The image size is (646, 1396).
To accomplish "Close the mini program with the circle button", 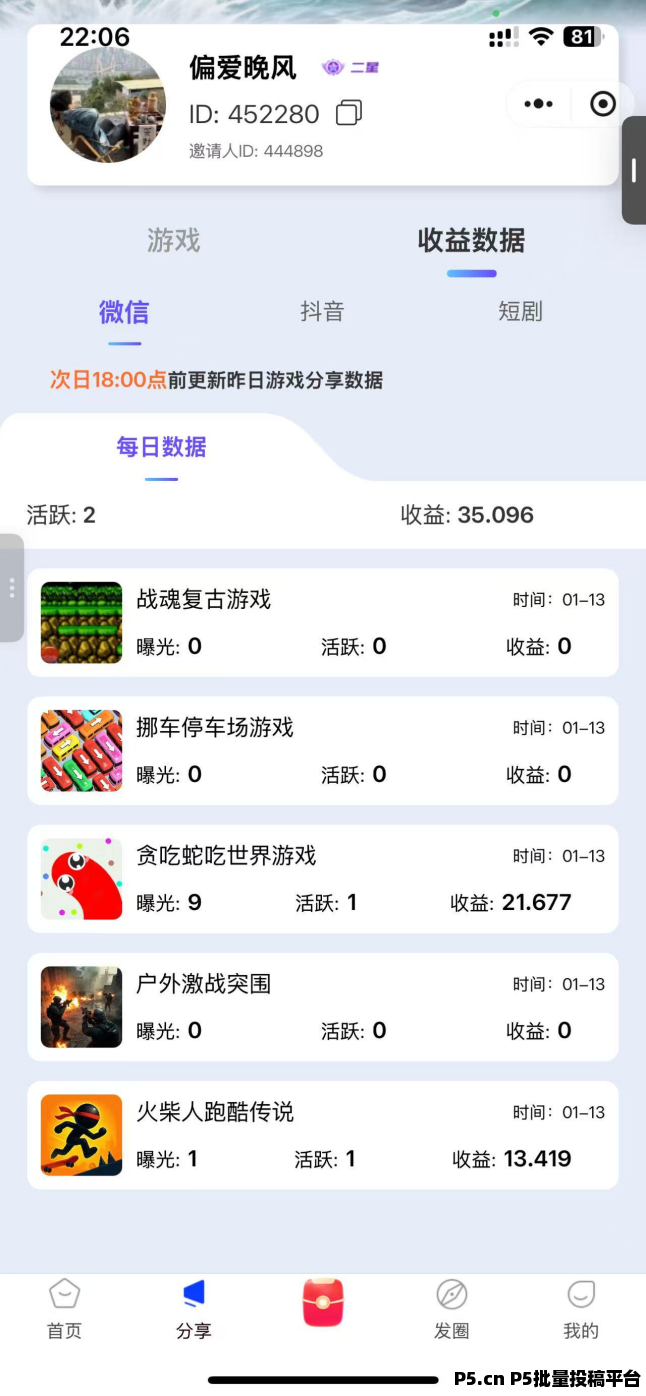I will coord(603,104).
